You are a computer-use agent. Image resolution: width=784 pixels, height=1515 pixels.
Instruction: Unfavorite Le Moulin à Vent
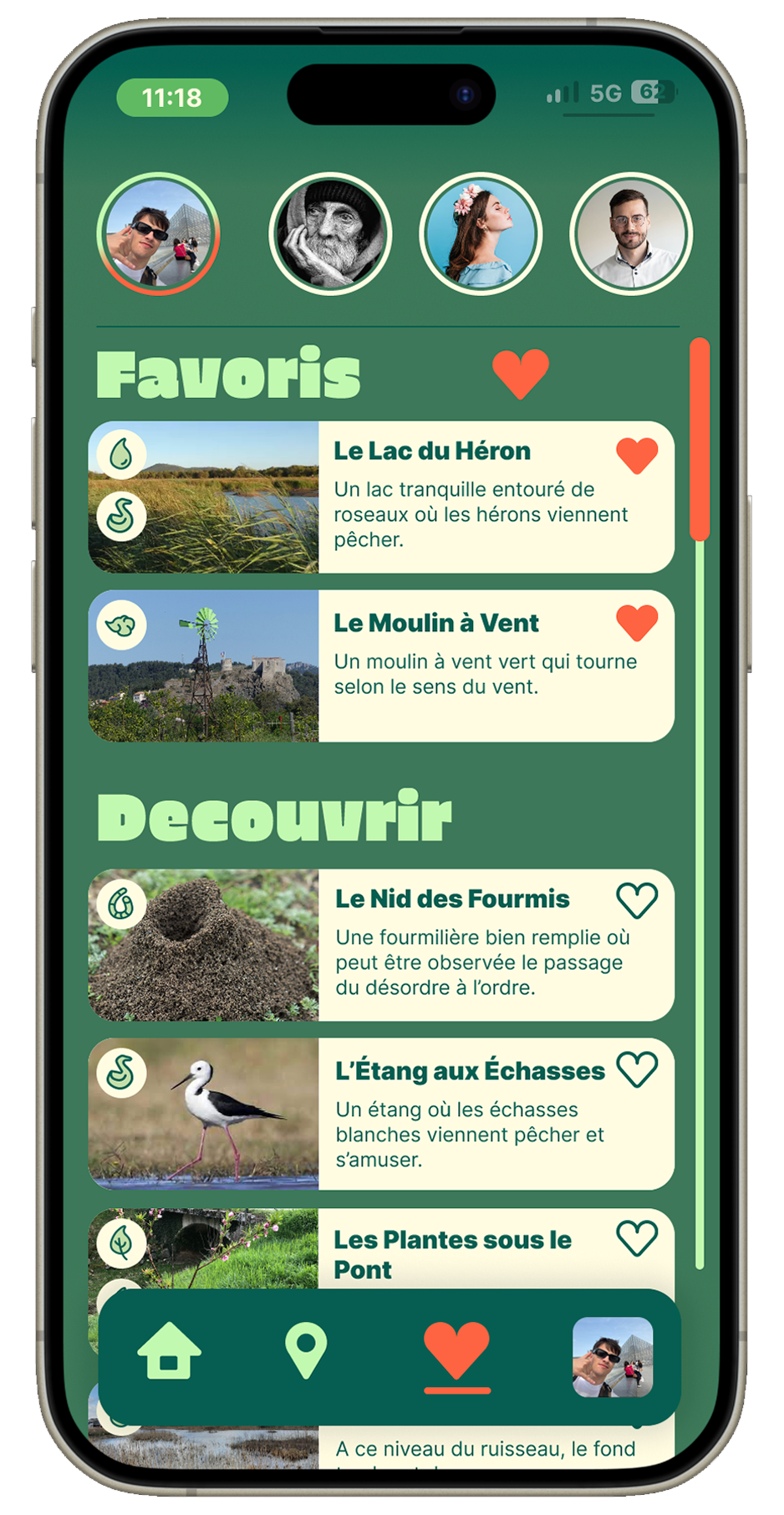(x=637, y=623)
